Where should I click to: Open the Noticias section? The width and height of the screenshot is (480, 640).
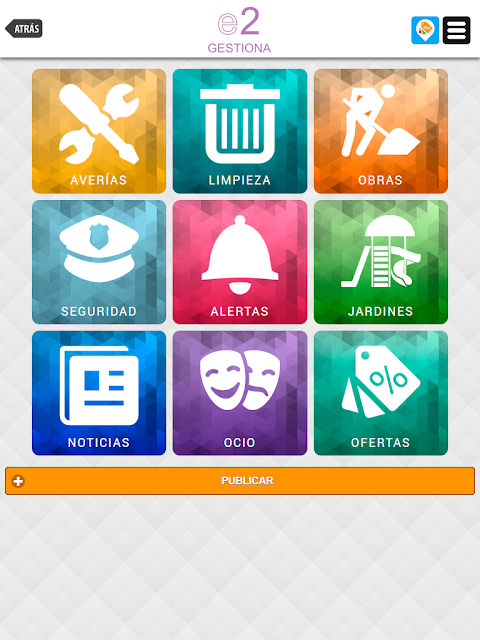(99, 393)
